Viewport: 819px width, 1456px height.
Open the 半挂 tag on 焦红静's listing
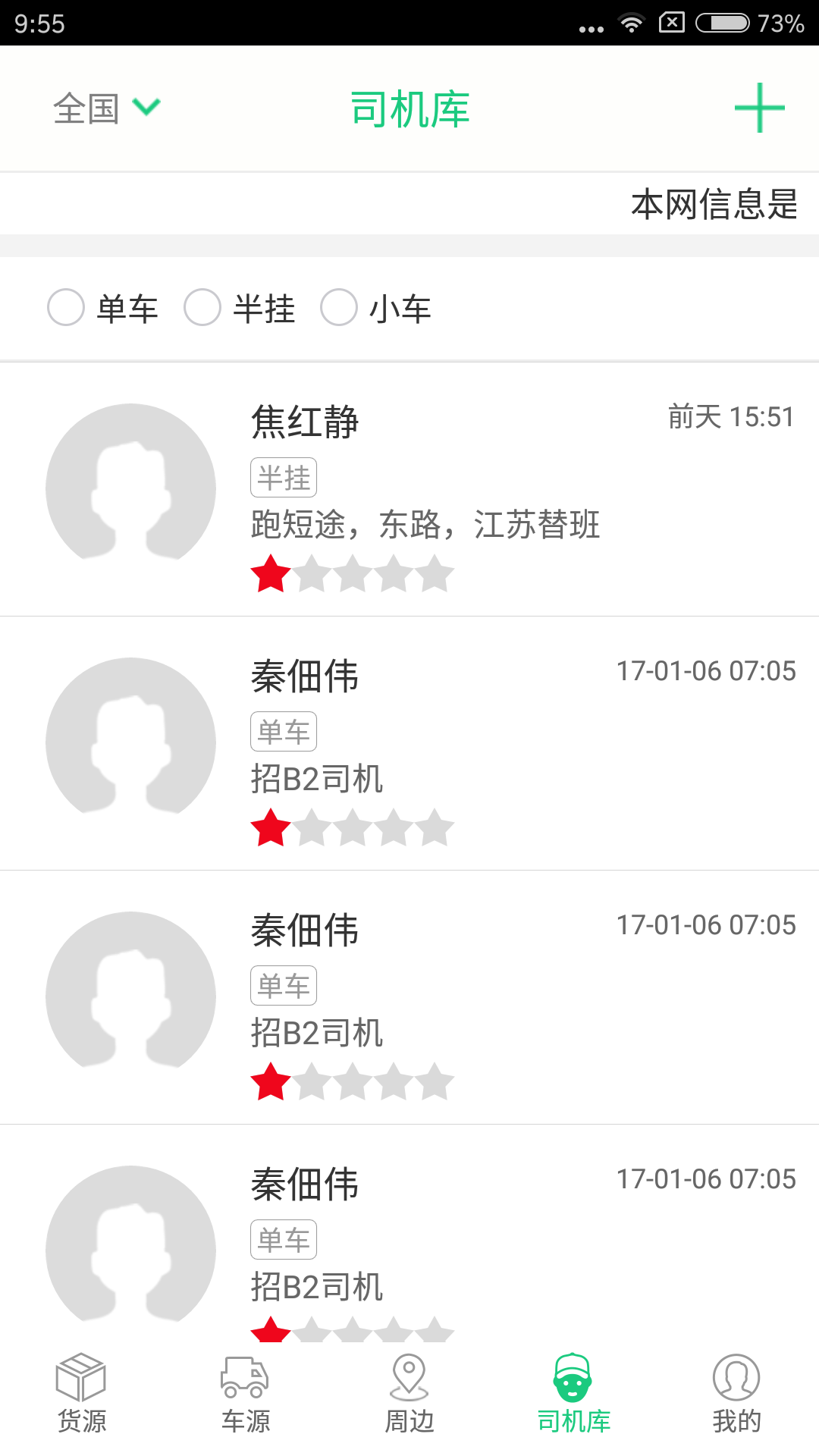[284, 477]
